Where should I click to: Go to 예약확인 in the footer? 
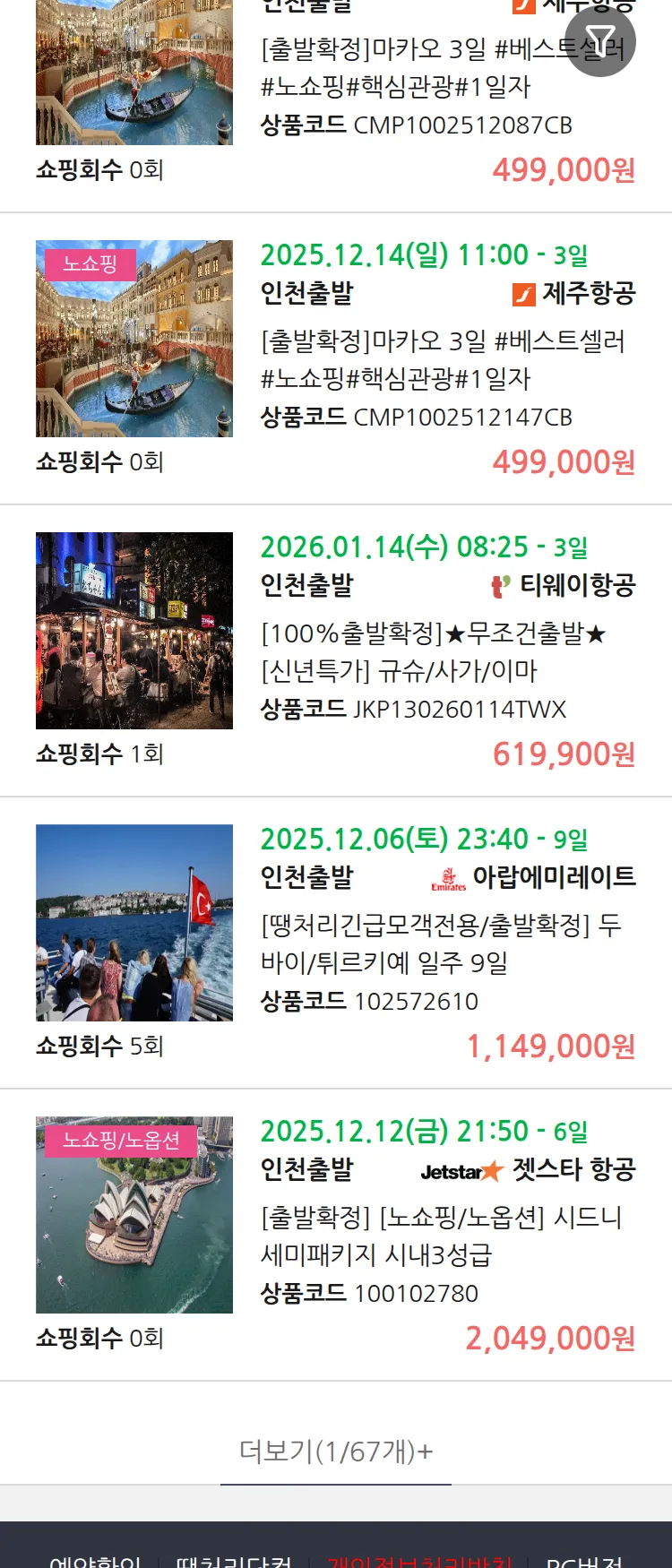pyautogui.click(x=95, y=1559)
